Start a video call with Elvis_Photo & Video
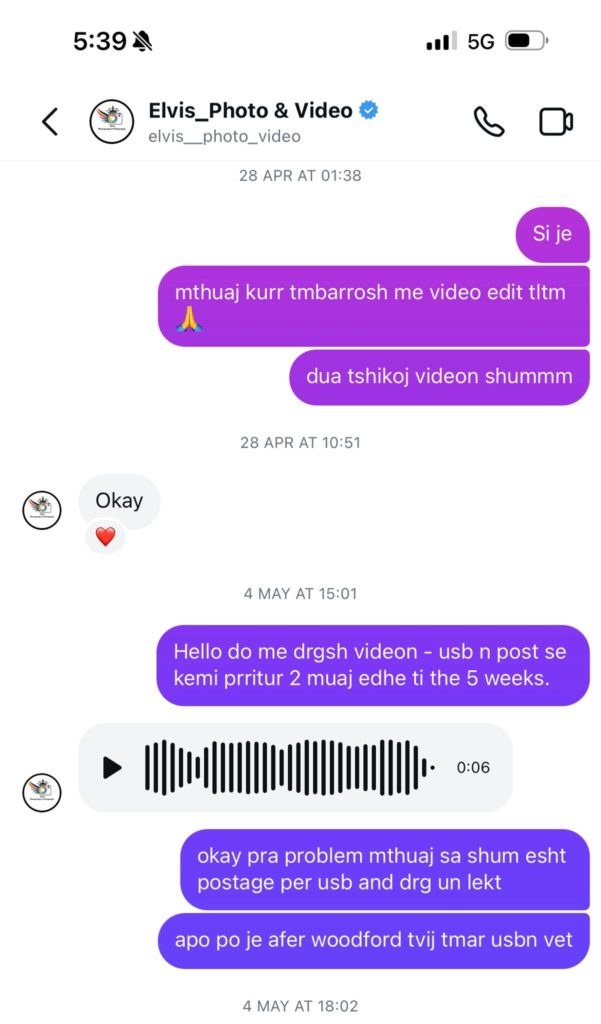Screen dimensions: 601x1024 click(x=556, y=121)
